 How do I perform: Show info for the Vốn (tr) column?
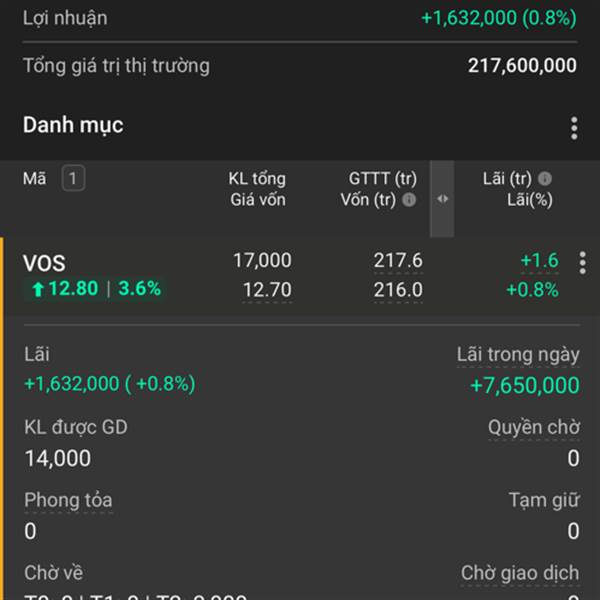[x=409, y=200]
